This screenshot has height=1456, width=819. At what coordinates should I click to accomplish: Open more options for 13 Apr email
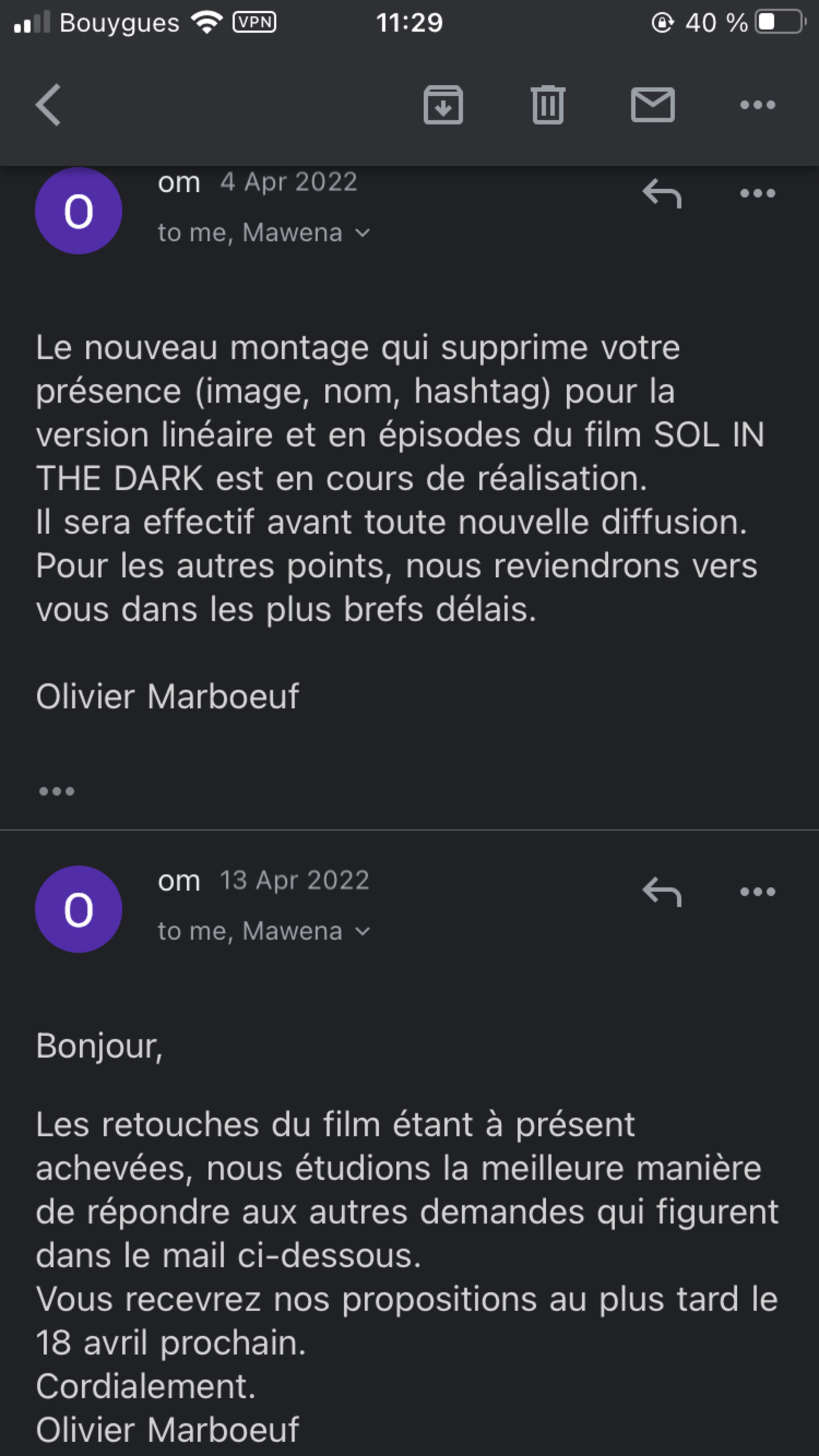pyautogui.click(x=757, y=892)
